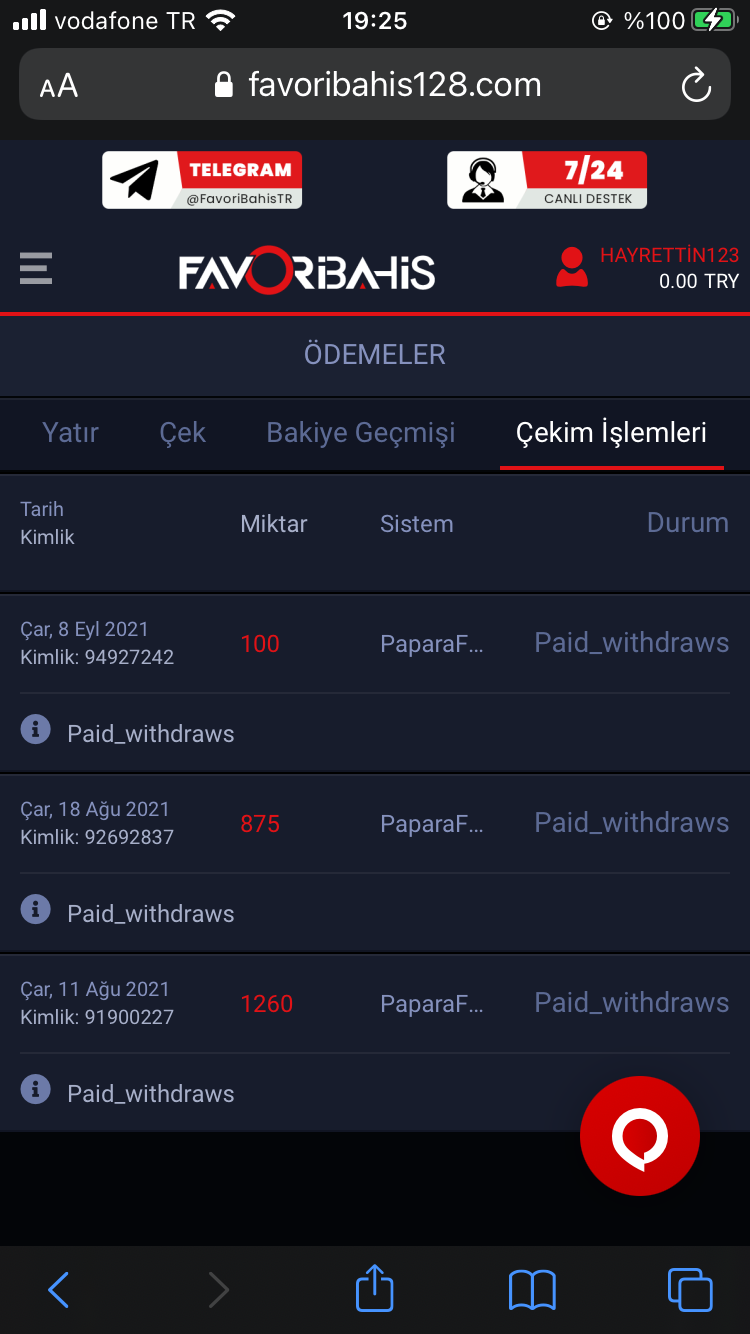Open the FavoriBahis logo home link
This screenshot has width=750, height=1334.
[307, 272]
